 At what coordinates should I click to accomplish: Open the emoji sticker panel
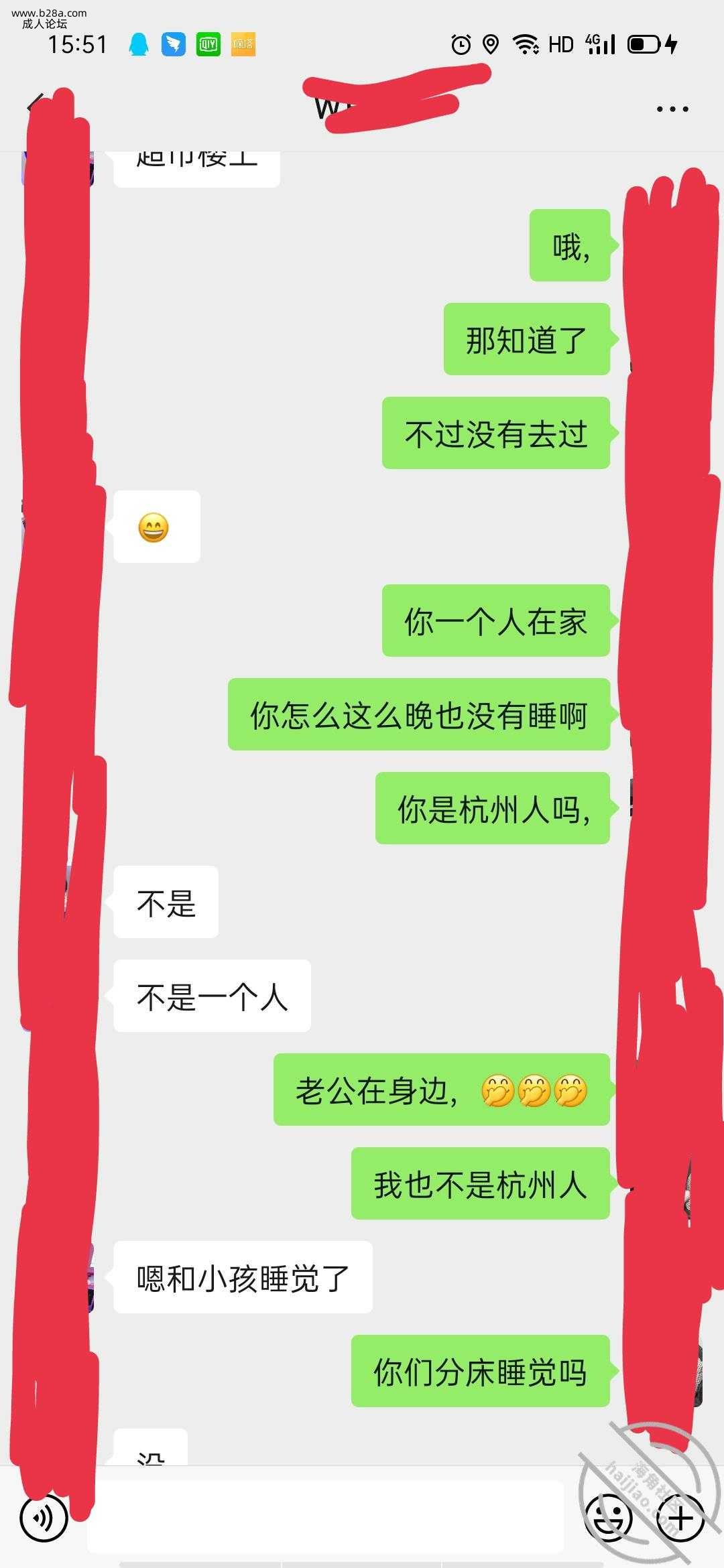[x=609, y=1518]
